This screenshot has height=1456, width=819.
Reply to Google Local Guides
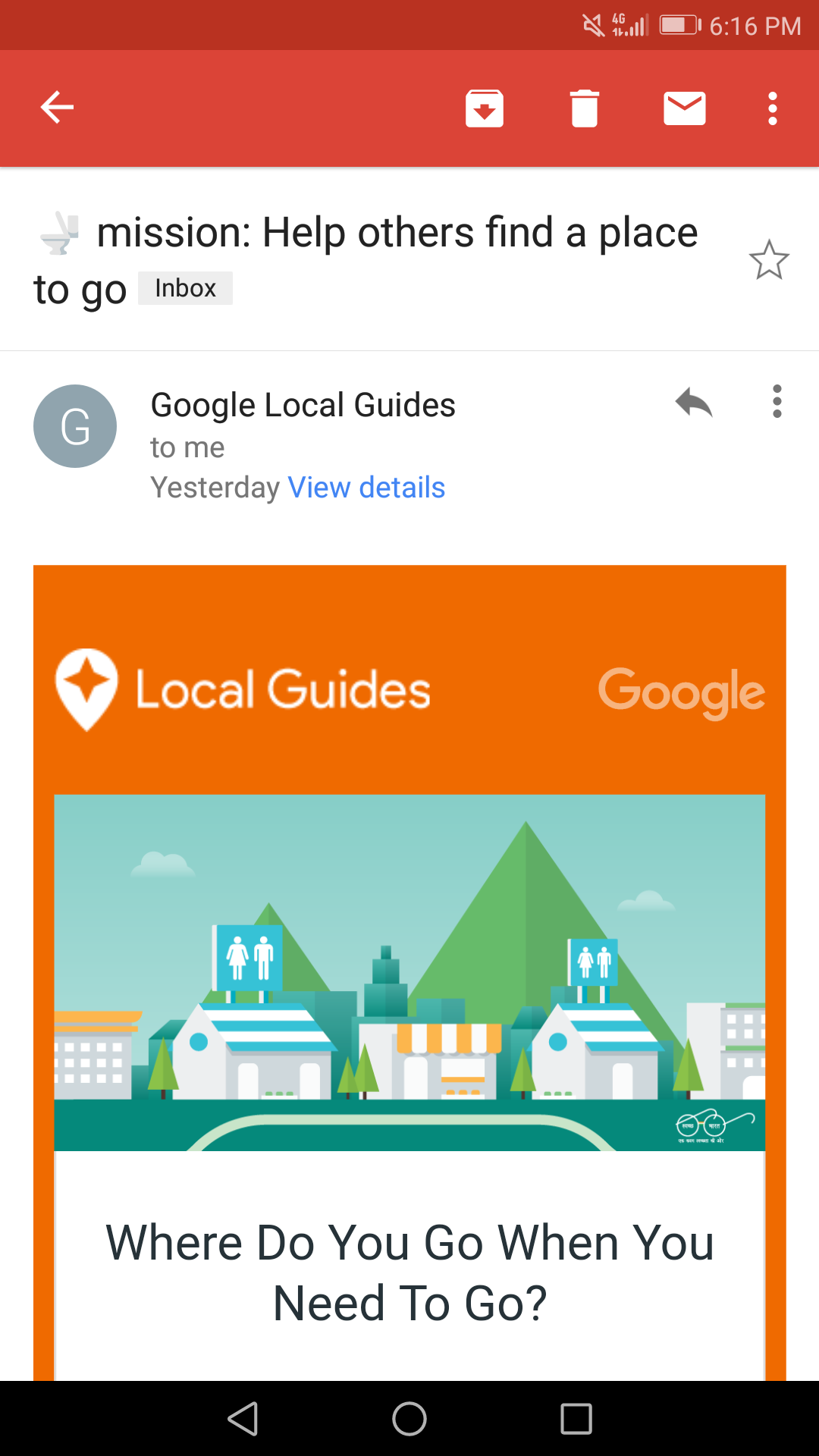pos(694,402)
